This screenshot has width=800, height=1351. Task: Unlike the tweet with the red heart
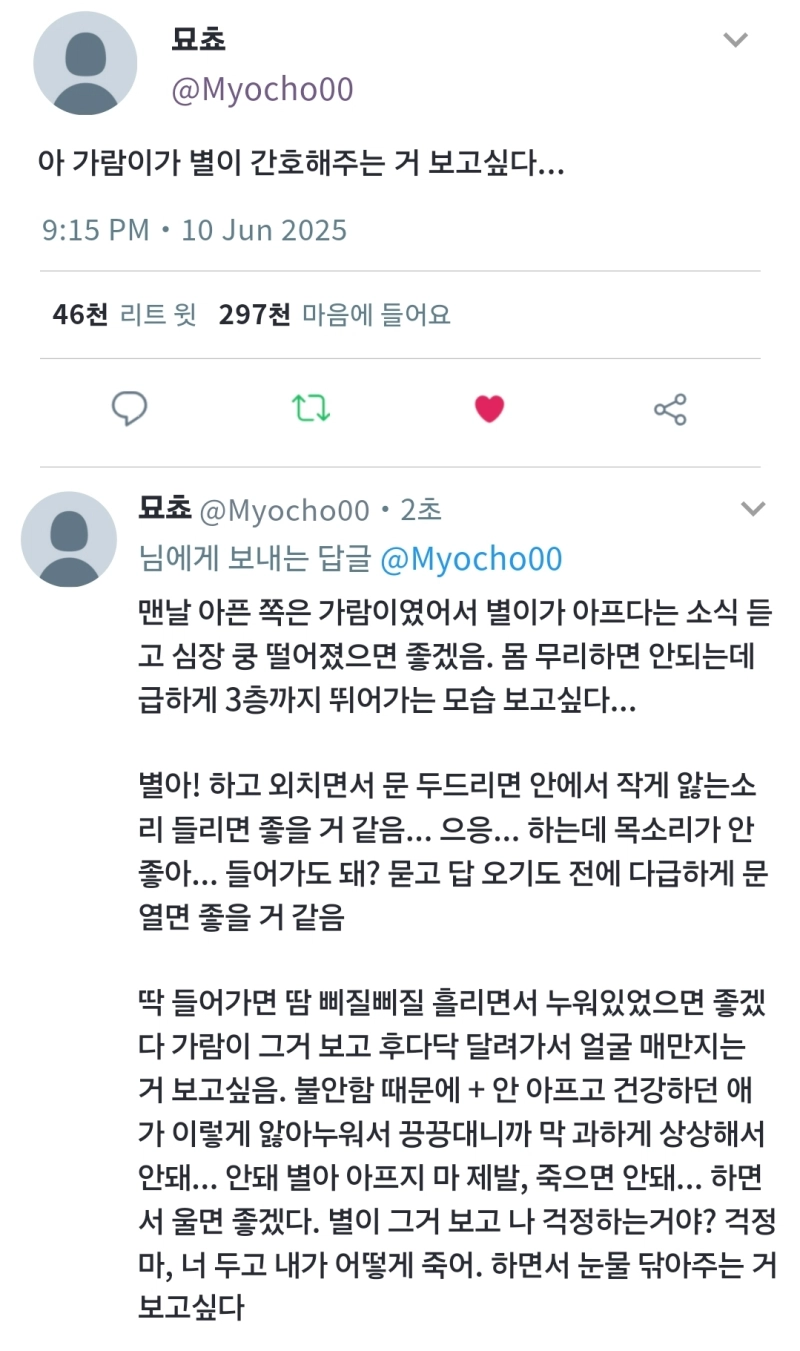coord(489,408)
